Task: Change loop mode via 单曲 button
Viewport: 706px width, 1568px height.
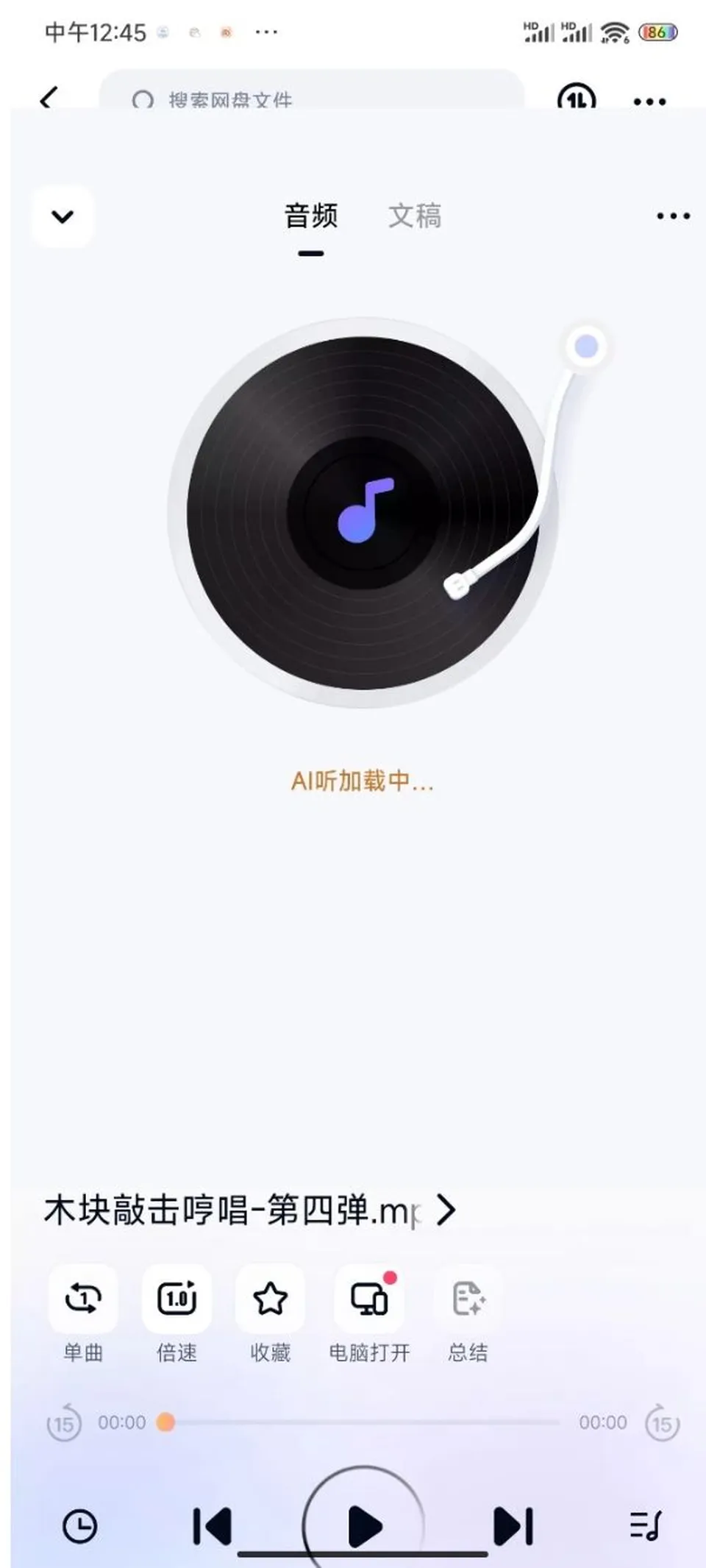Action: tap(83, 1315)
